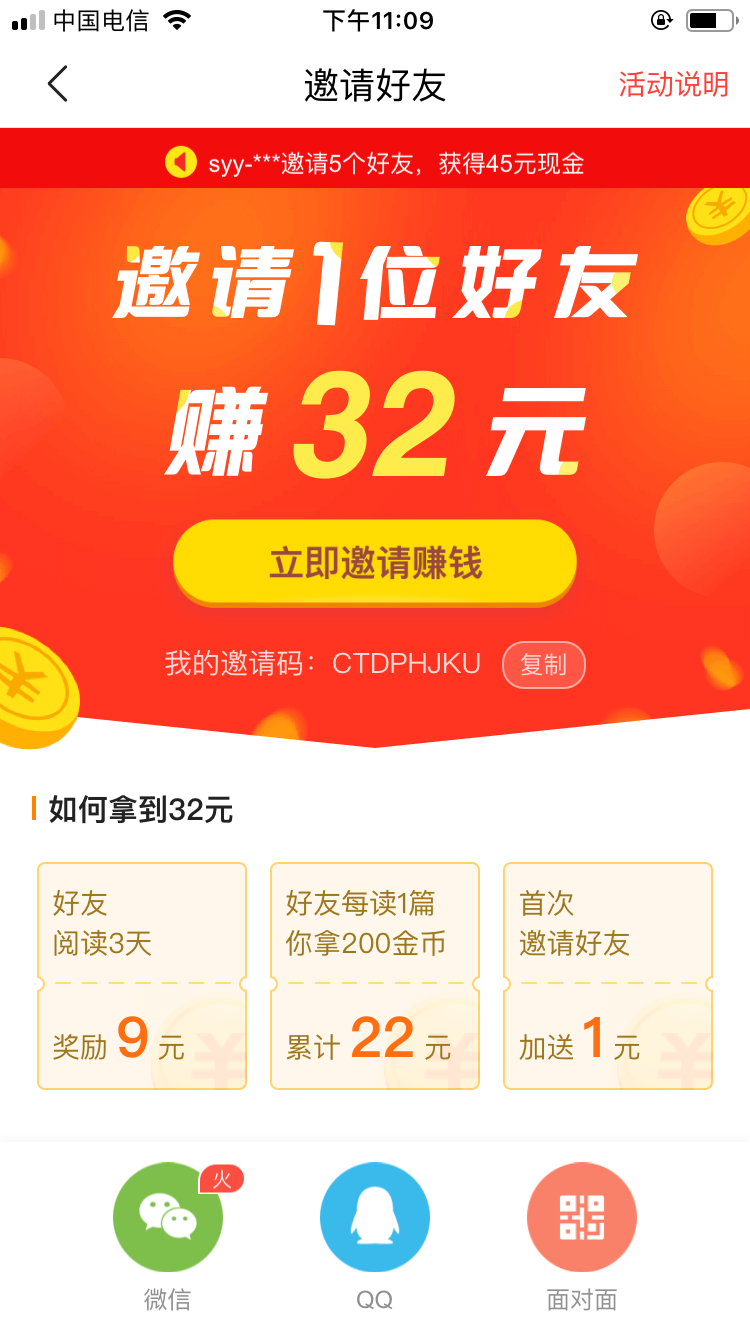This screenshot has height=1334, width=750.
Task: Share invitation via QQ
Action: [375, 1217]
